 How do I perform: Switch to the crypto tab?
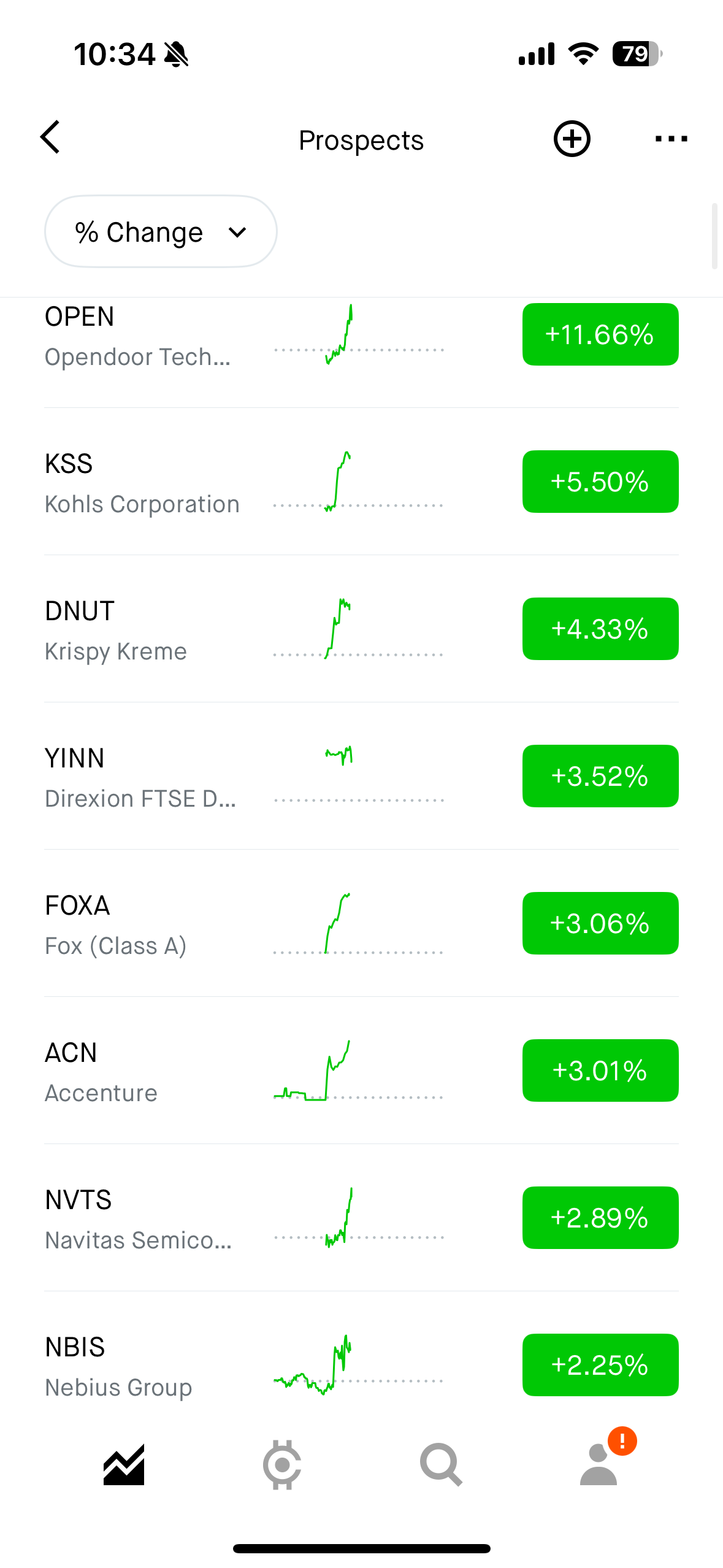[282, 1465]
